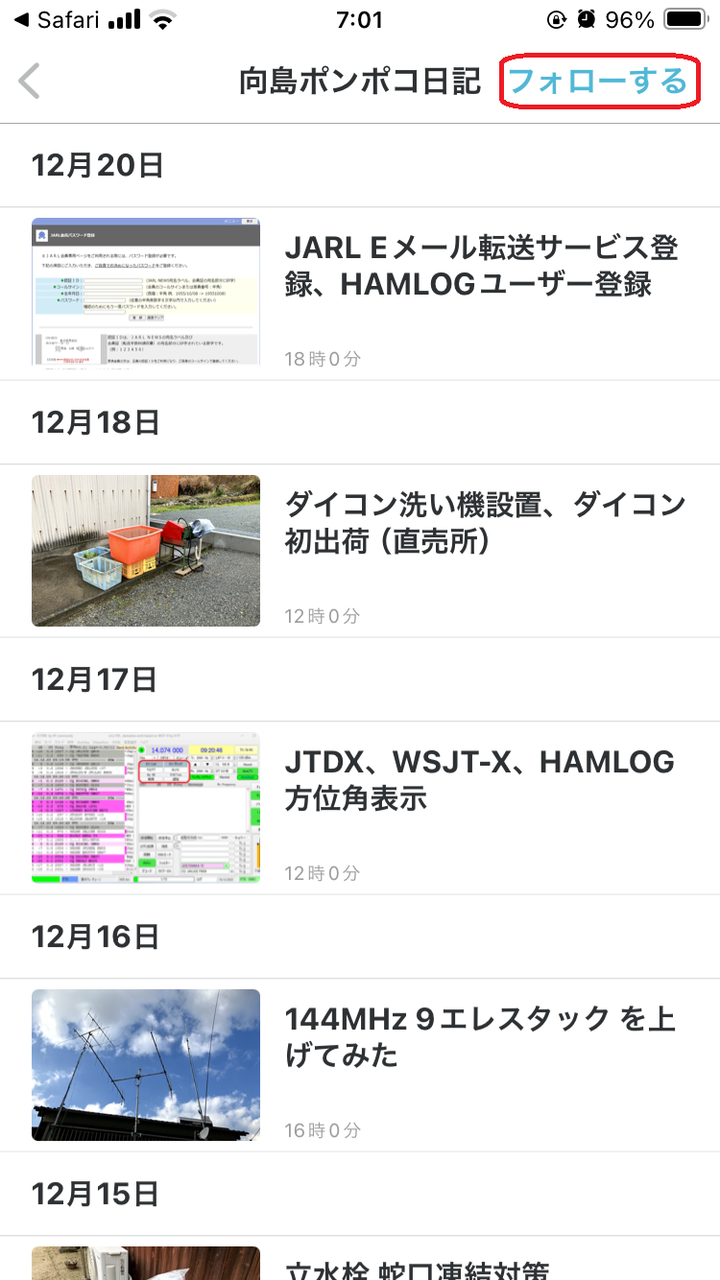The width and height of the screenshot is (720, 1280).
Task: Open the 144MHz 9エレスタック post
Action: tap(480, 1037)
